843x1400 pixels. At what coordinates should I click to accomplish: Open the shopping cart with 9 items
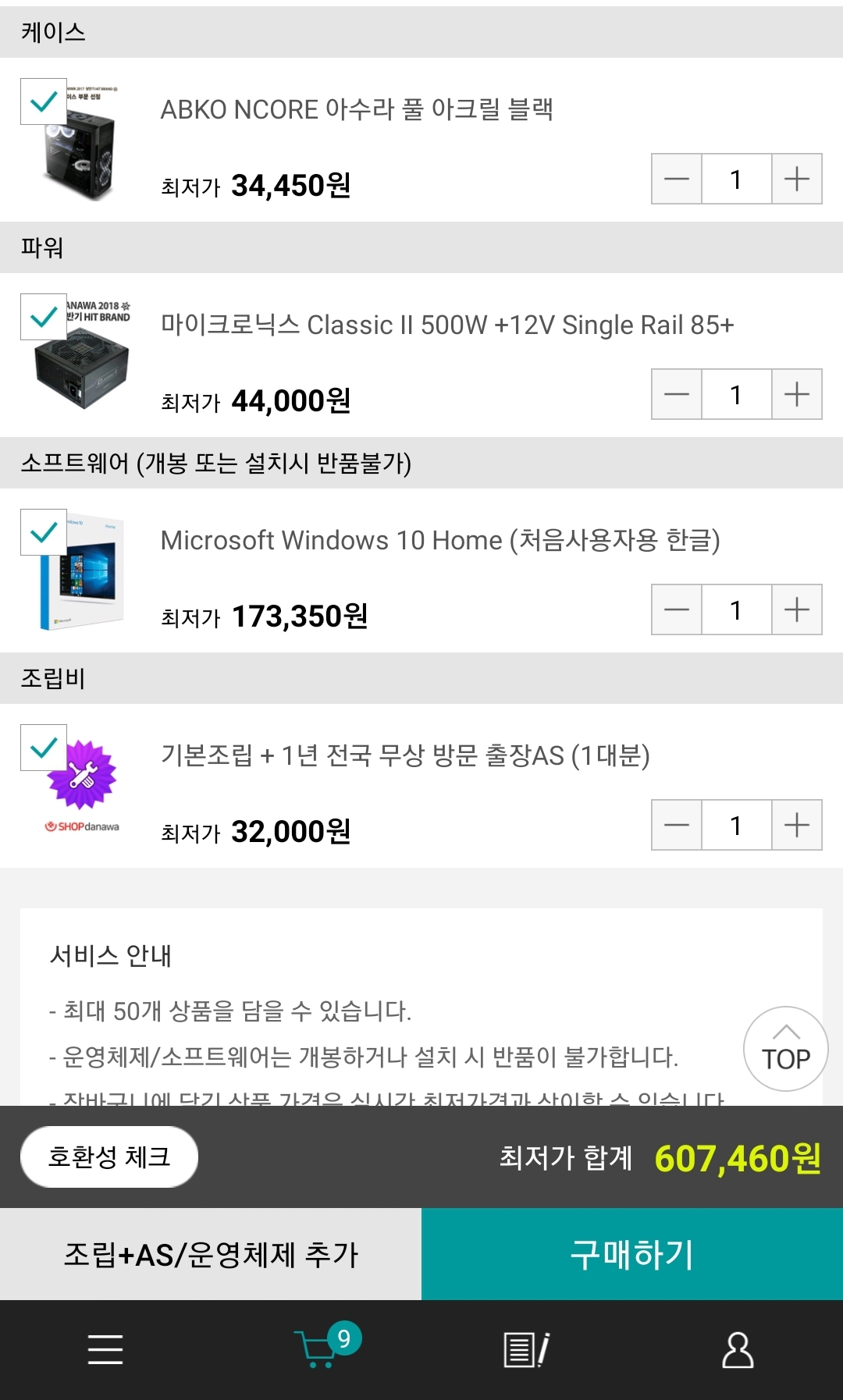pyautogui.click(x=318, y=1348)
